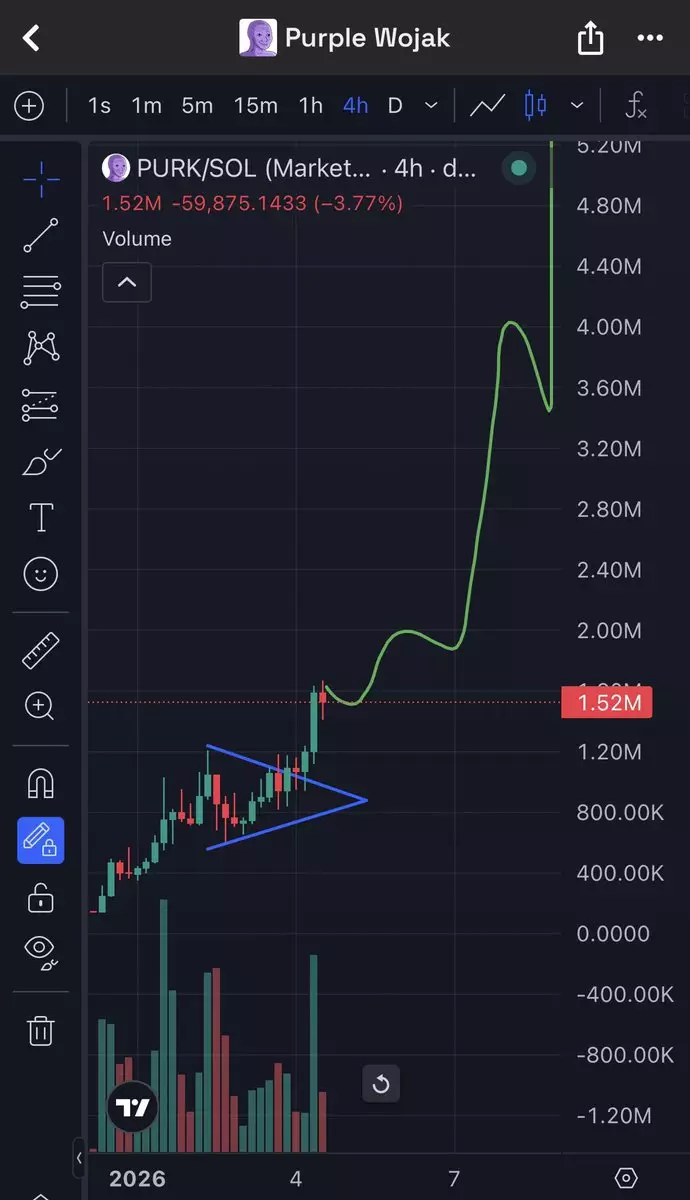Add a symbol with the plus icon
The width and height of the screenshot is (690, 1200).
coord(29,106)
